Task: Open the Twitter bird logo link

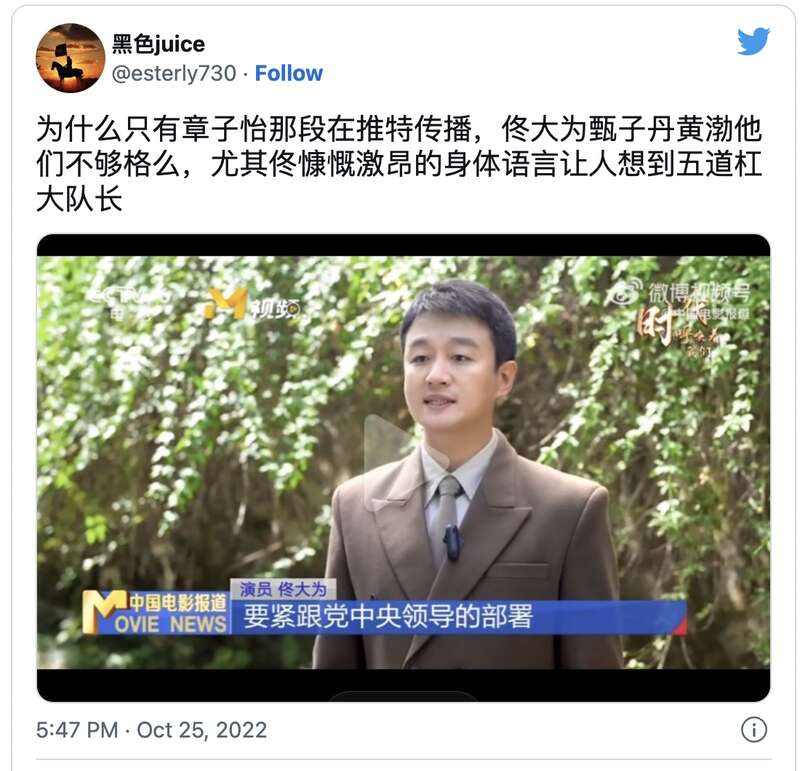Action: pos(753,42)
